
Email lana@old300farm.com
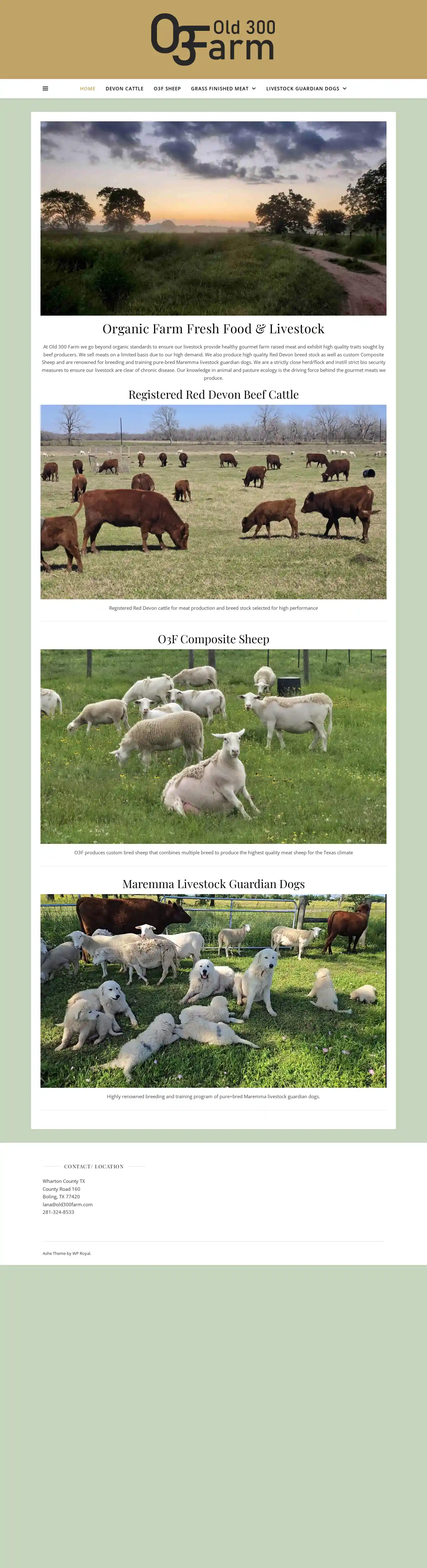coord(68,1204)
